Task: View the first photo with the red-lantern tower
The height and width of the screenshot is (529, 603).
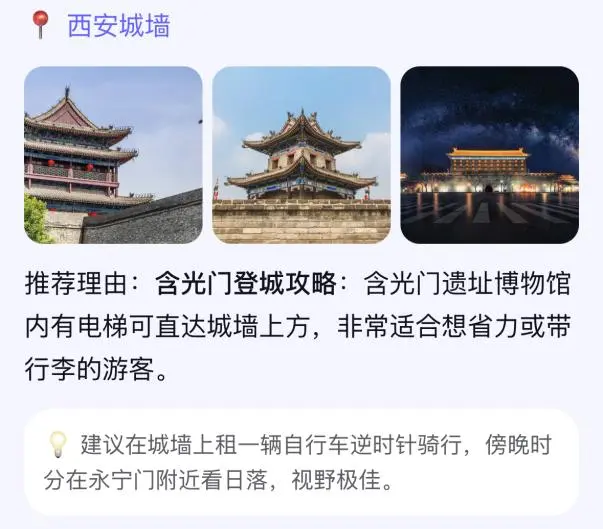Action: [113, 155]
